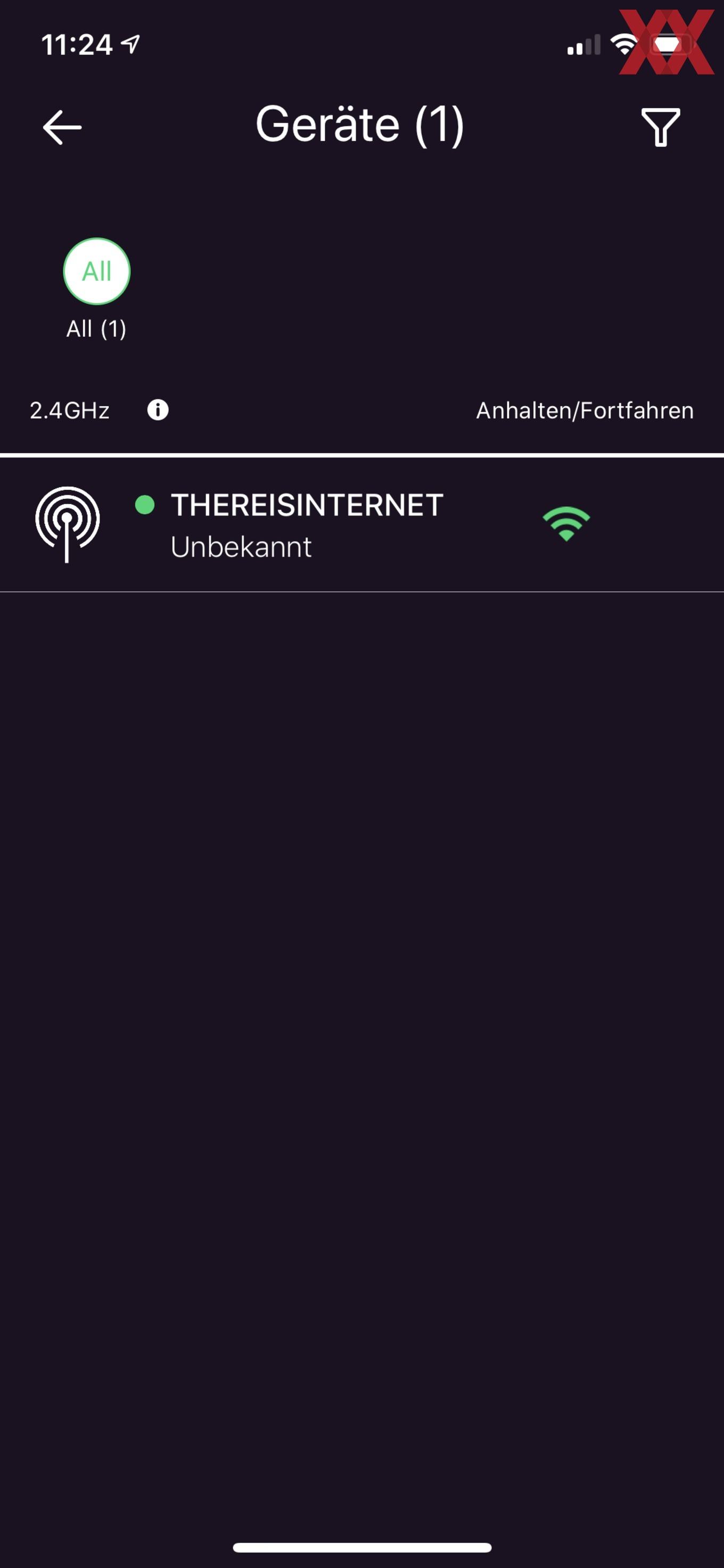This screenshot has height=1568, width=724.
Task: Open the info icon next to 2.4GHz
Action: point(158,411)
